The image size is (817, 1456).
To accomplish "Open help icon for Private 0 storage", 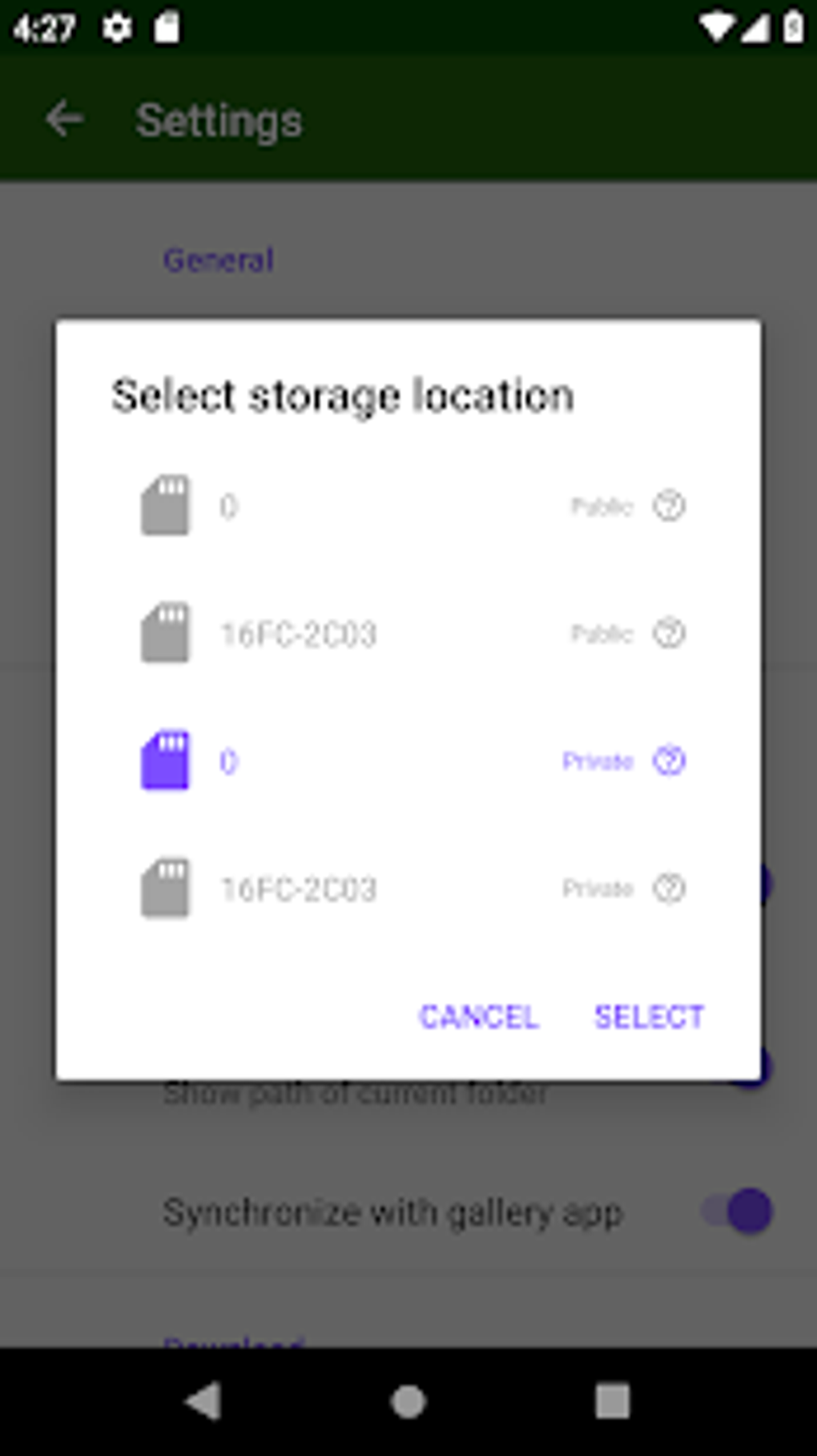I will pyautogui.click(x=669, y=760).
